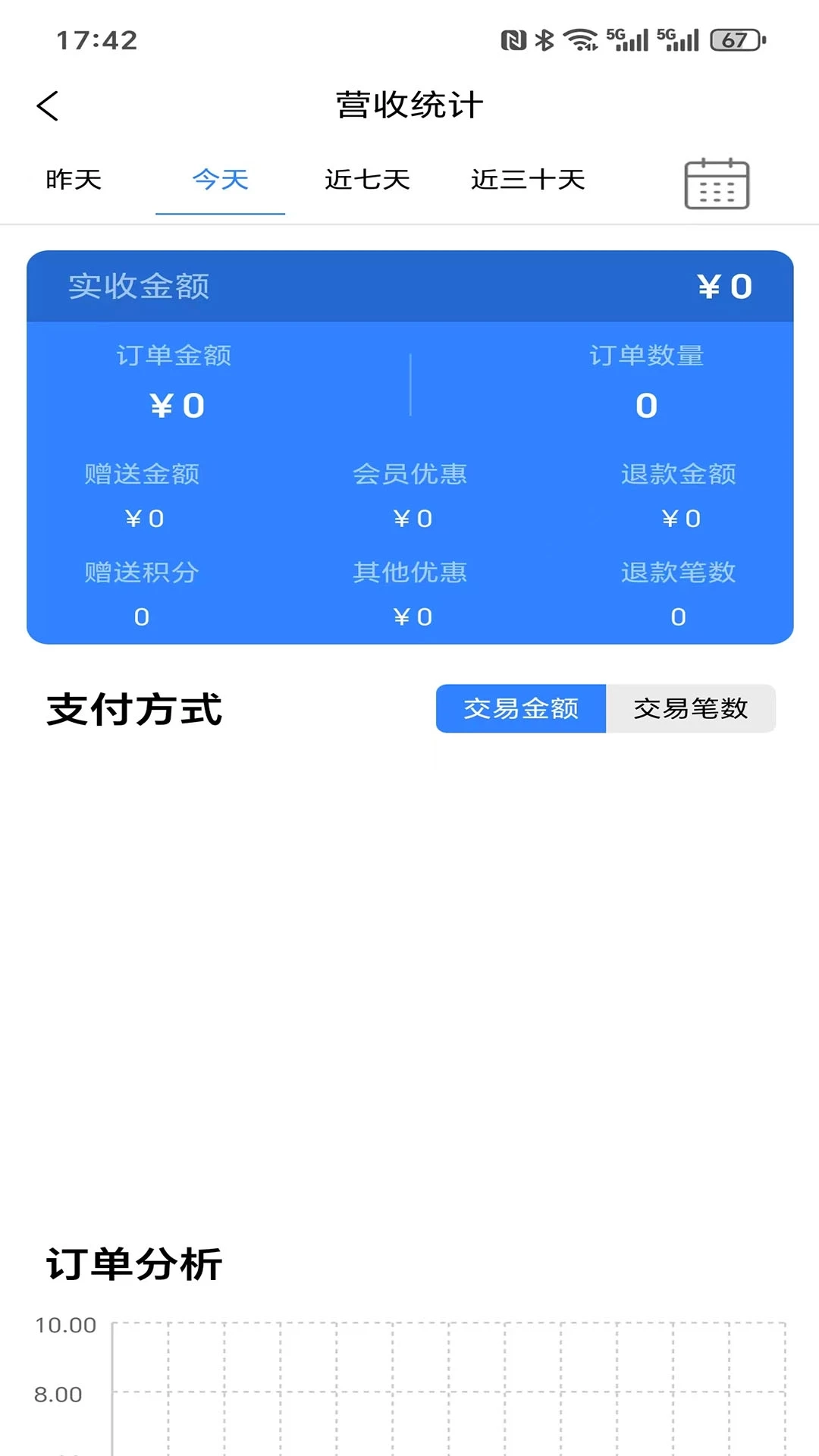
Task: Select 交易金额 view for payment methods
Action: [521, 708]
